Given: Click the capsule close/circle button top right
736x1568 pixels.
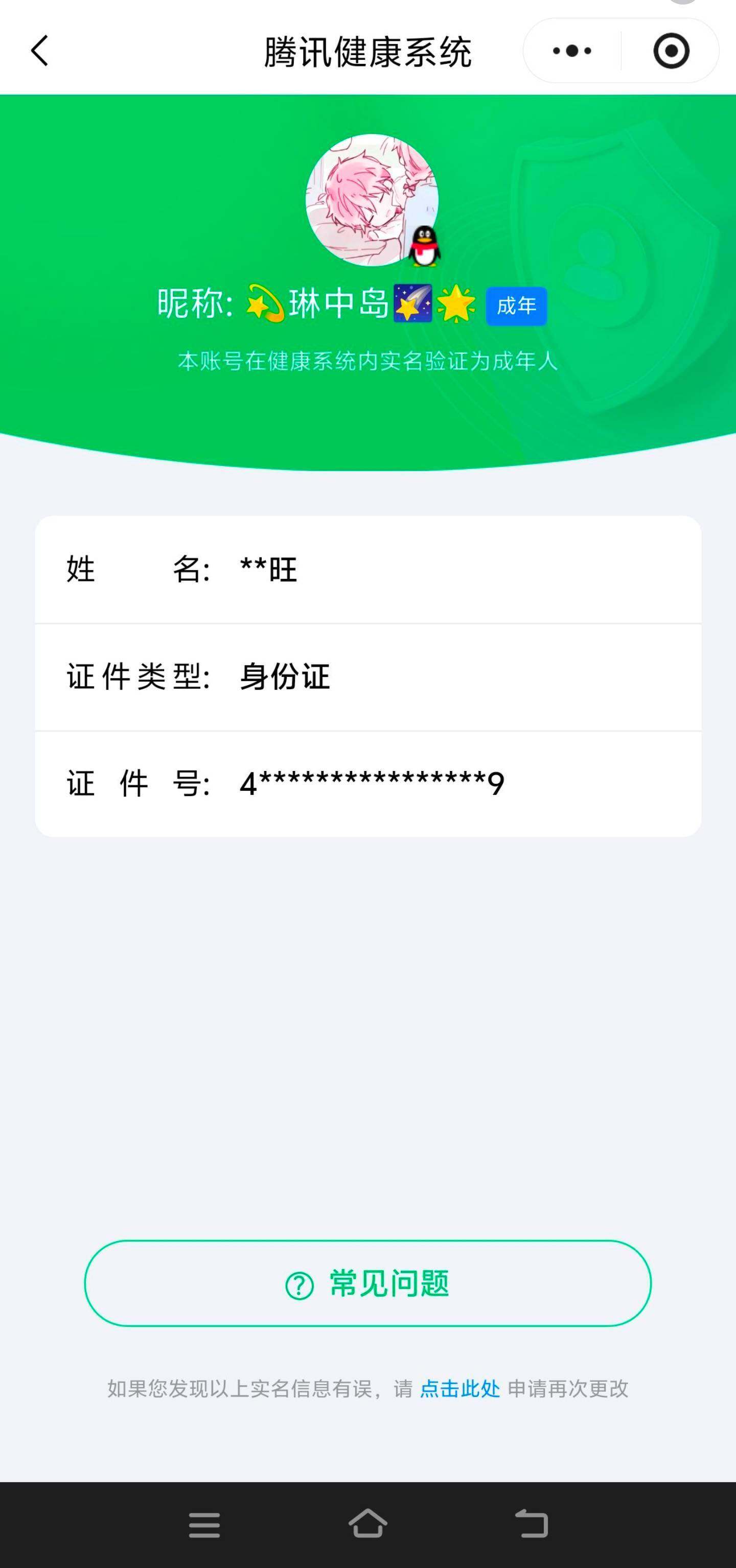Looking at the screenshot, I should [x=670, y=52].
